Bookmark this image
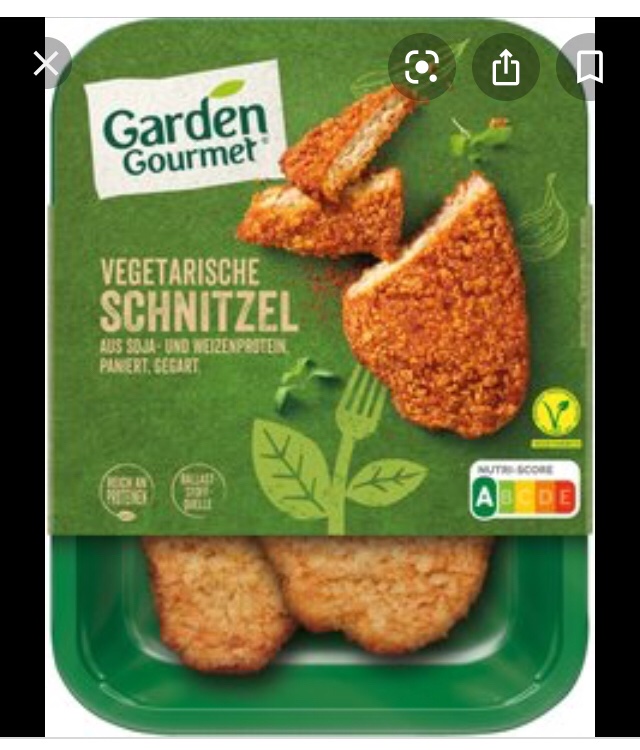 [x=590, y=67]
